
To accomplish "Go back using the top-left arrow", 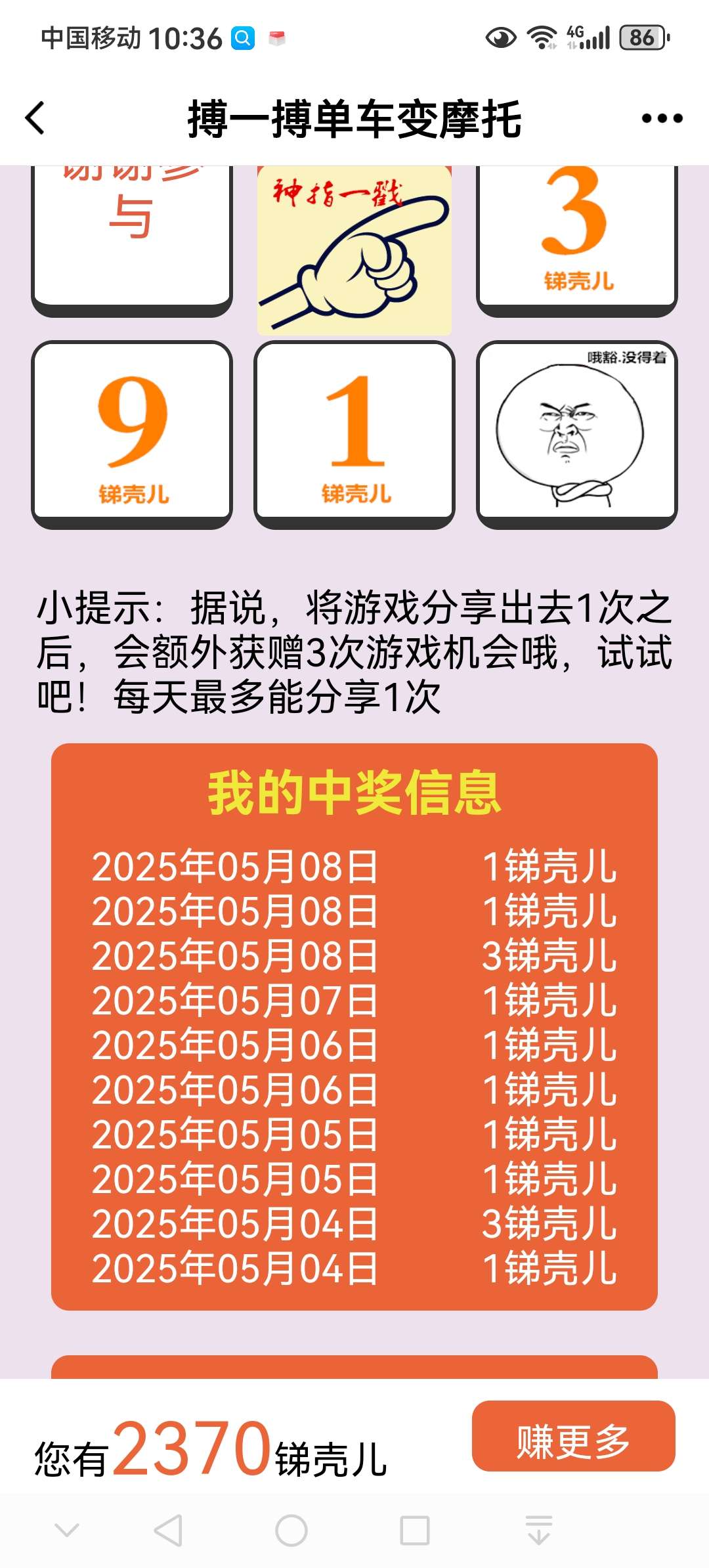I will [x=35, y=118].
